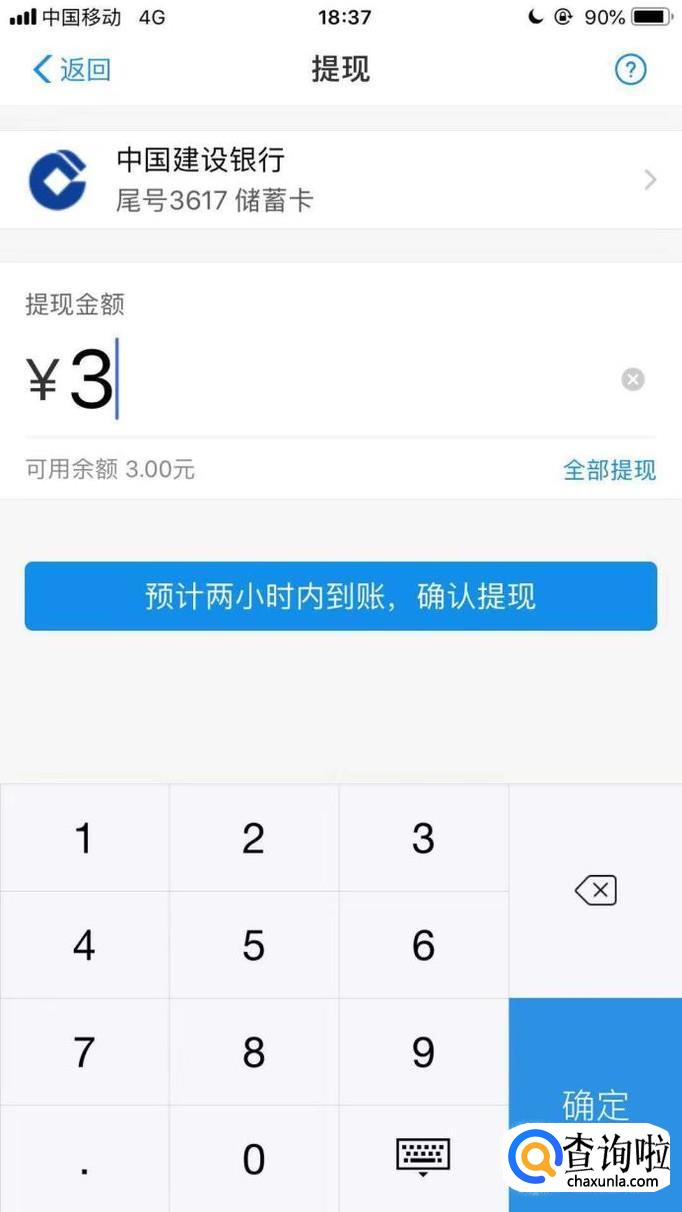Enter digit 0 on the keypad
This screenshot has width=682, height=1212.
pyautogui.click(x=253, y=1159)
